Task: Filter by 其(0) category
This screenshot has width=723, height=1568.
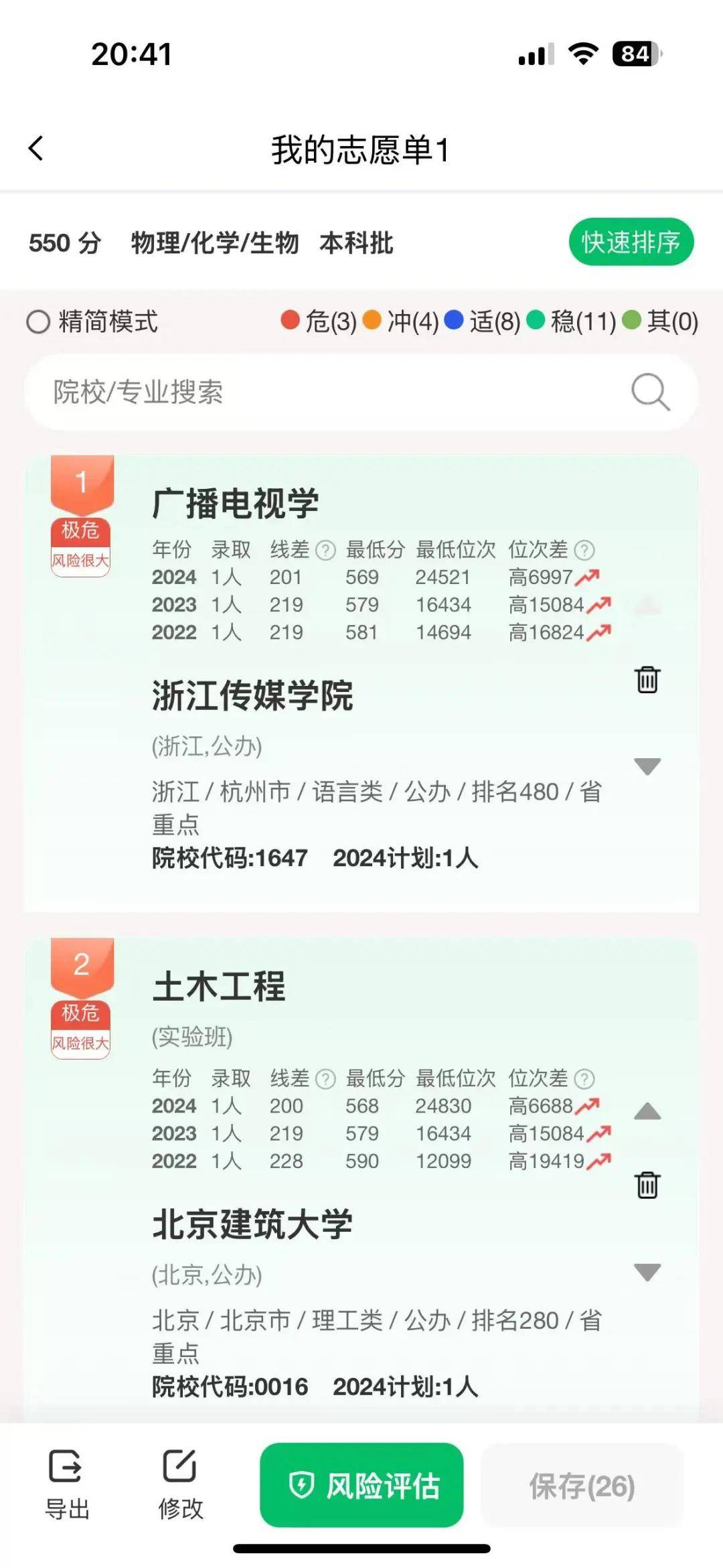Action: [x=661, y=322]
